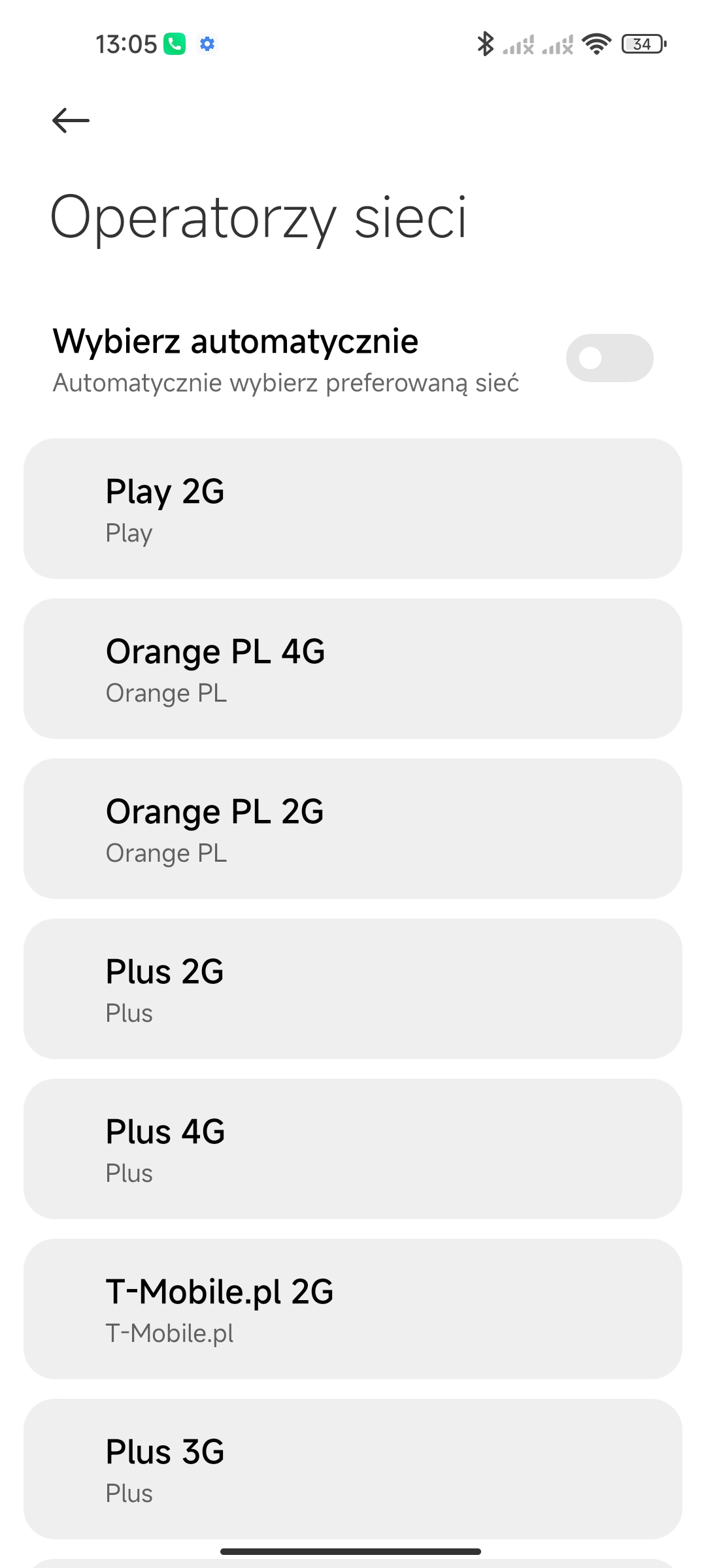Select the Orange PL 2G network
The height and width of the screenshot is (1568, 706).
coord(353,828)
